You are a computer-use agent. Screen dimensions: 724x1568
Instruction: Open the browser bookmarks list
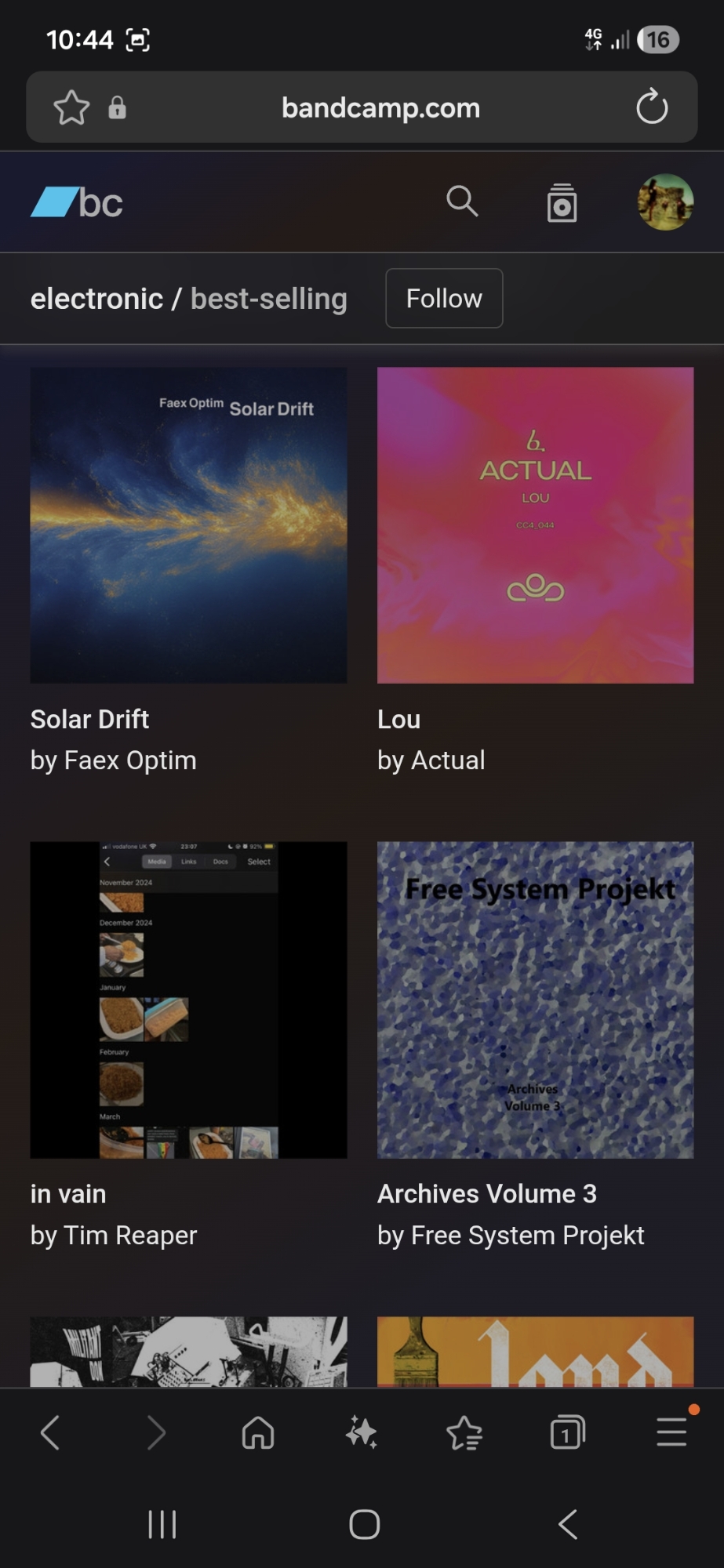coord(464,1433)
